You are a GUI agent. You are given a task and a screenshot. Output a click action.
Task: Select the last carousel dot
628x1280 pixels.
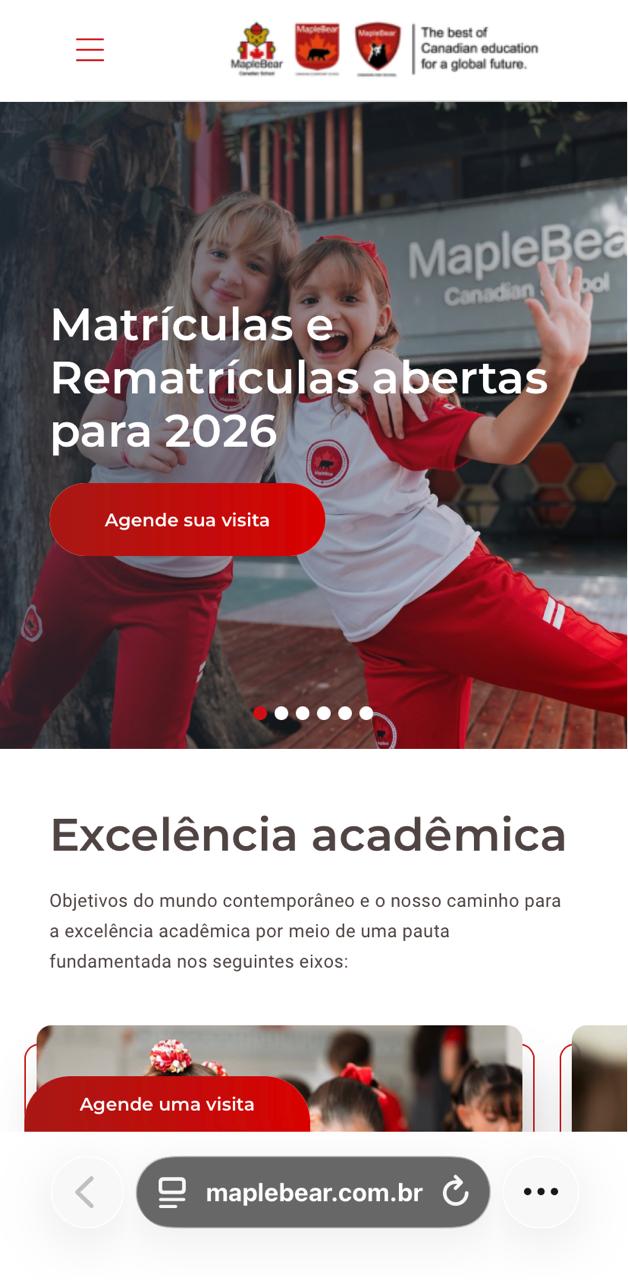[x=366, y=713]
